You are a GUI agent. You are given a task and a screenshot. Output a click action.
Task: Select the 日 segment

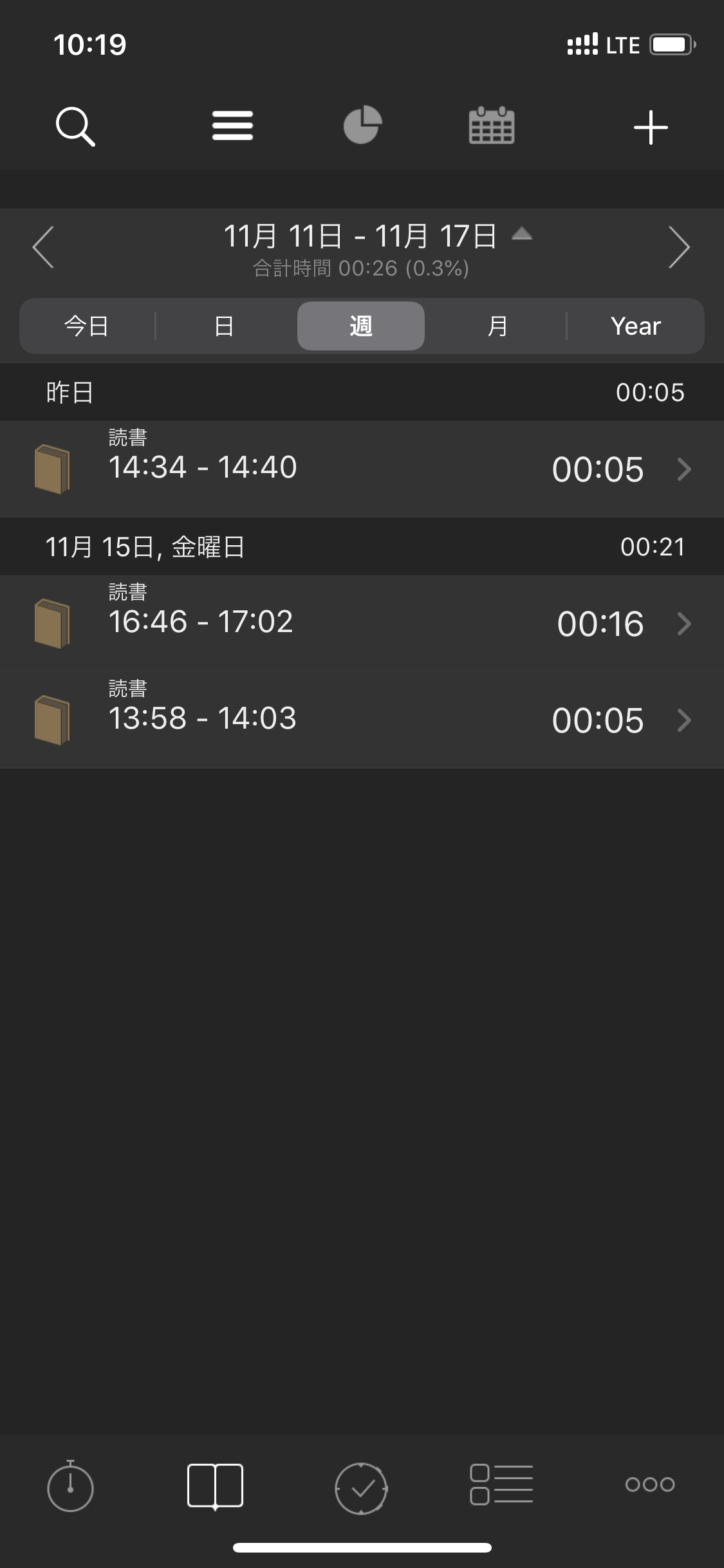pyautogui.click(x=224, y=326)
